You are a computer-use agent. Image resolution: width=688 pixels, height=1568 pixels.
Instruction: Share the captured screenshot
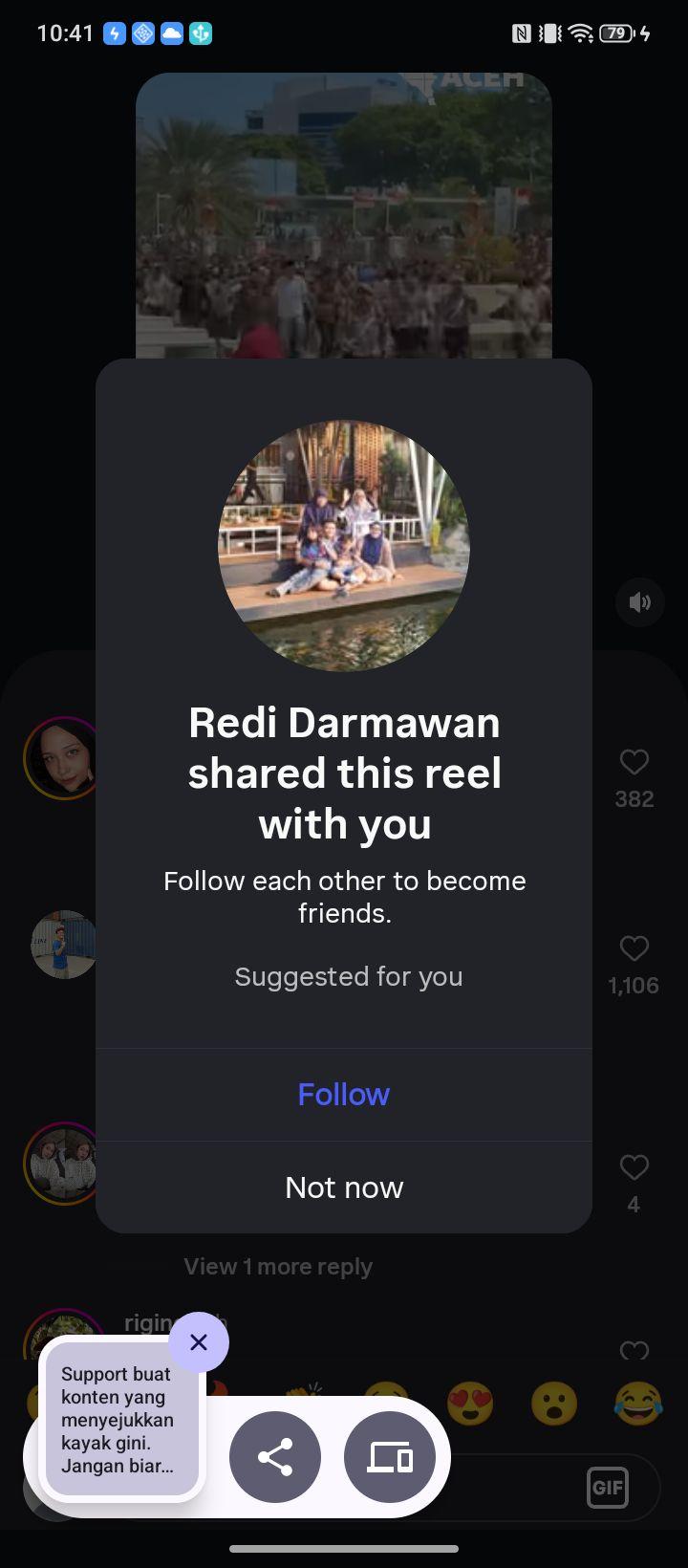(275, 1457)
